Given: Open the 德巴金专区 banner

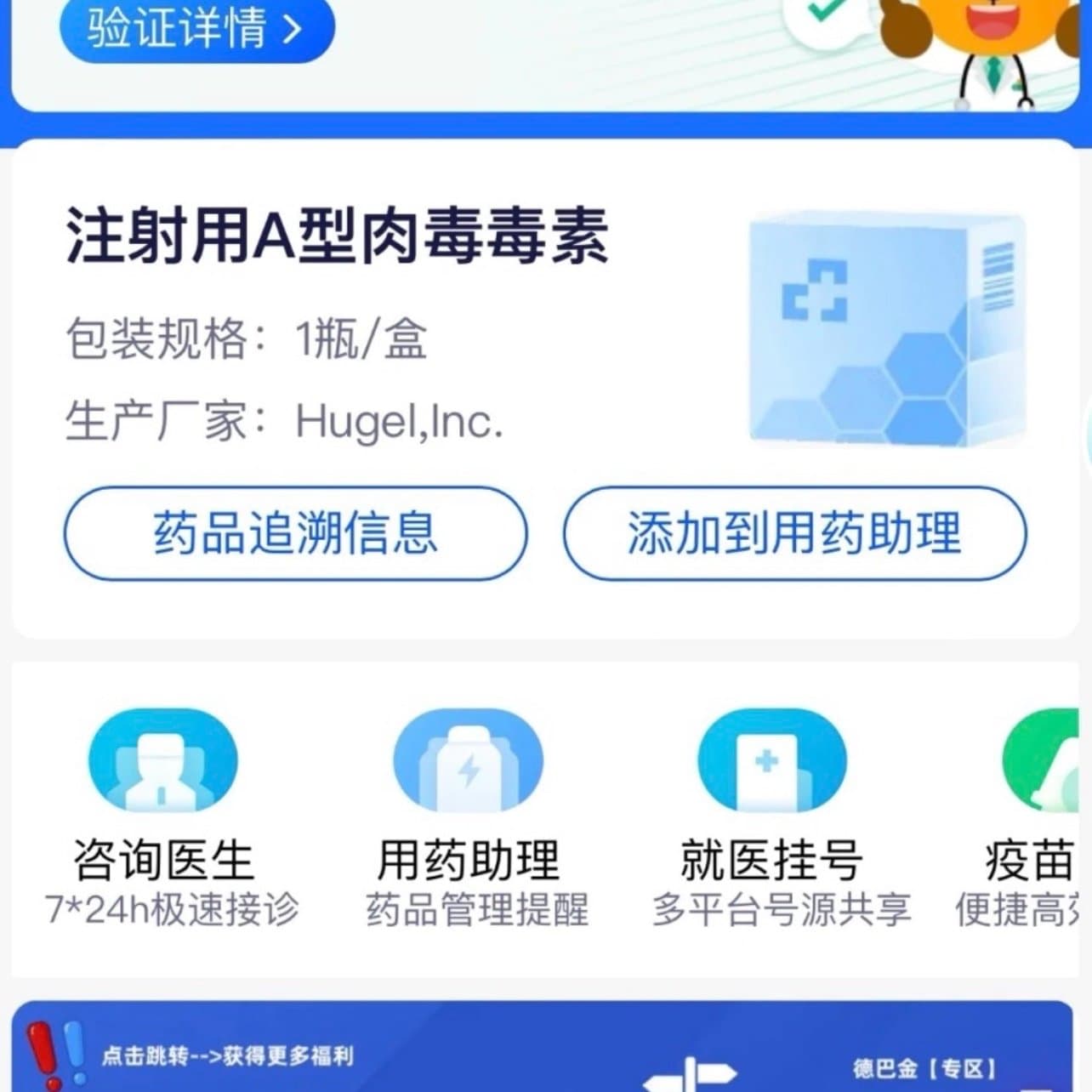Looking at the screenshot, I should coord(544,1055).
